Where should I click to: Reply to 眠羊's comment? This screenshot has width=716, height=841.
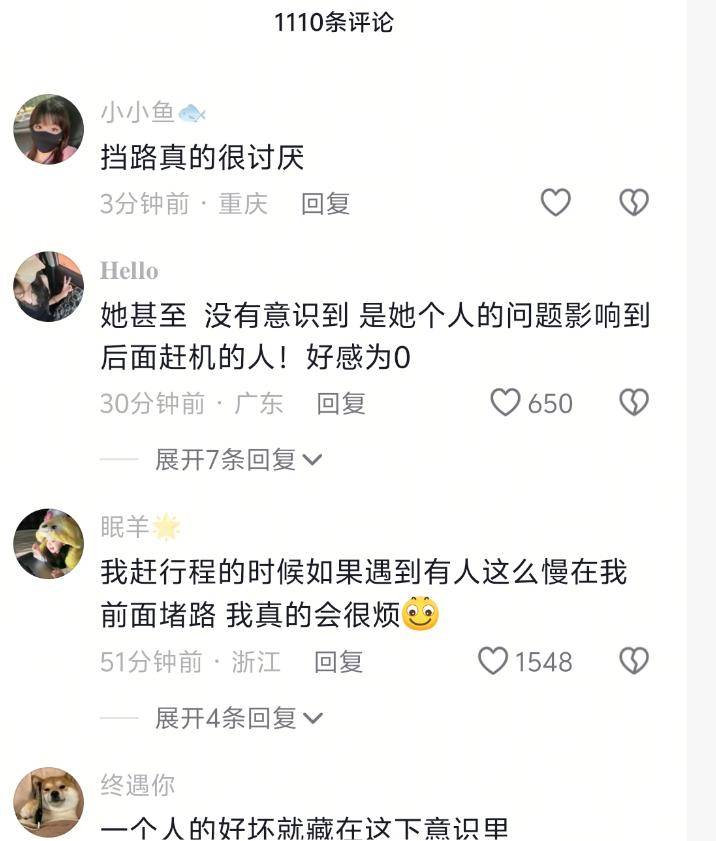click(x=338, y=662)
